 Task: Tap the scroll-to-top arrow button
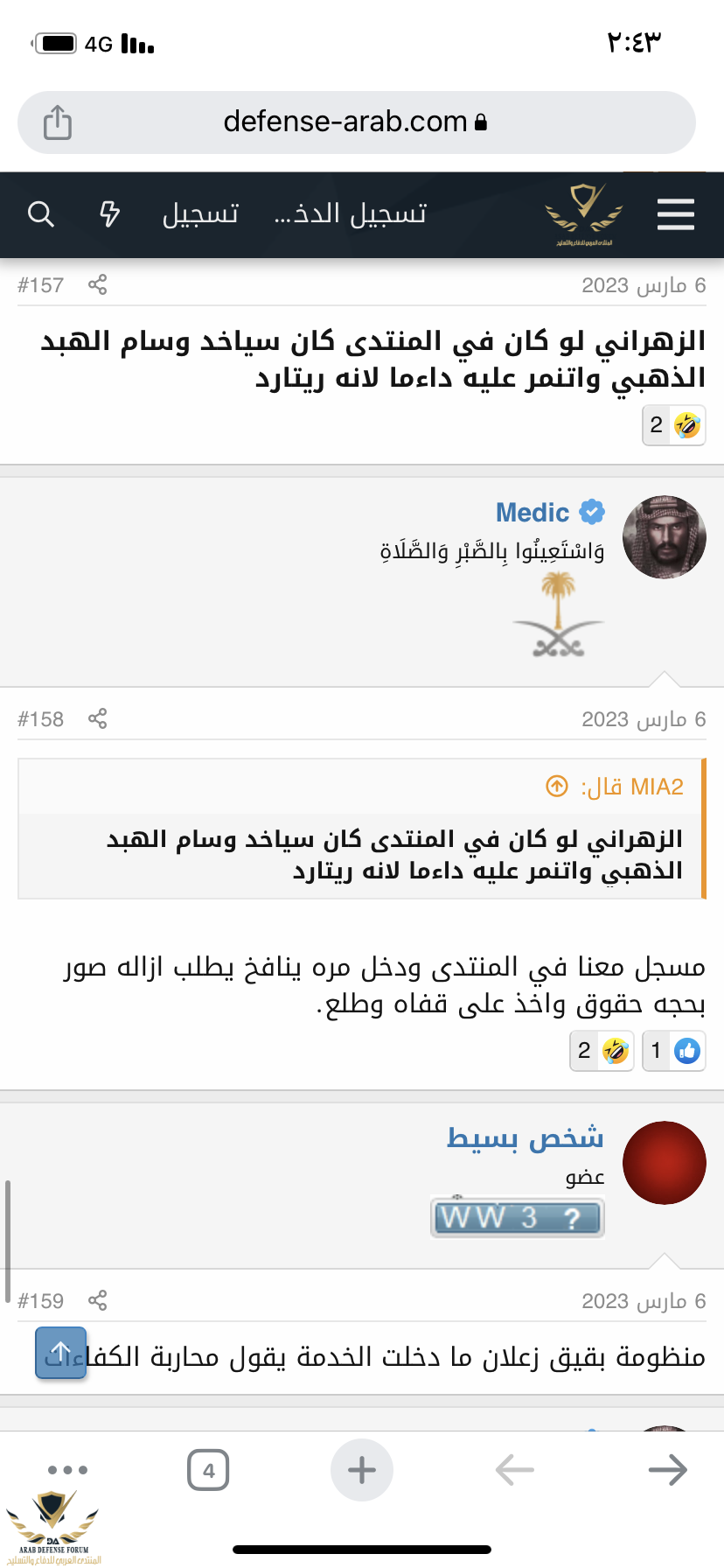tap(61, 1353)
